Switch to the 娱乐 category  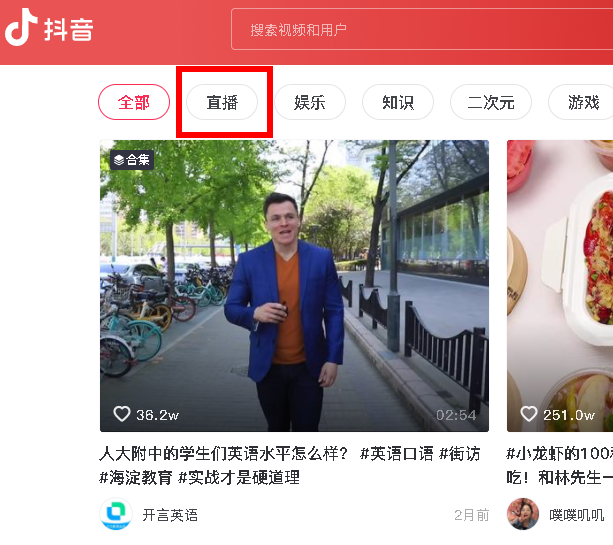tap(310, 102)
